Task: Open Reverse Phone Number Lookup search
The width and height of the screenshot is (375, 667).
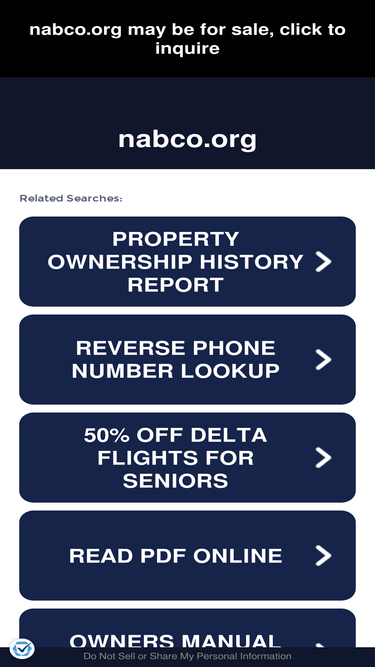Action: coord(188,359)
